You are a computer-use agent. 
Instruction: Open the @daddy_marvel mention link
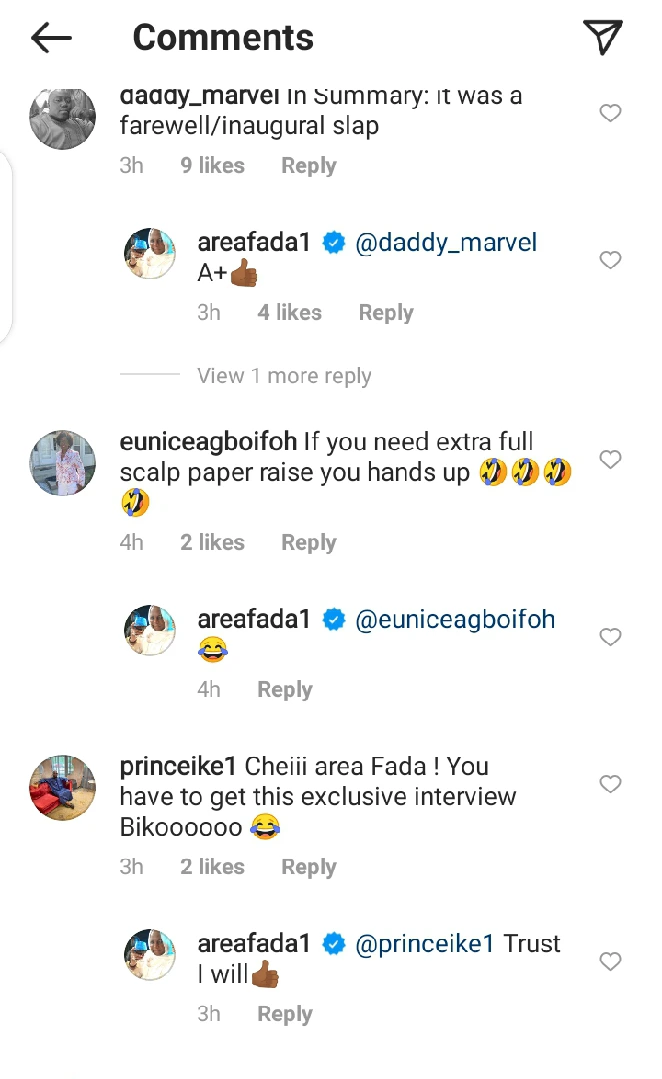point(446,243)
